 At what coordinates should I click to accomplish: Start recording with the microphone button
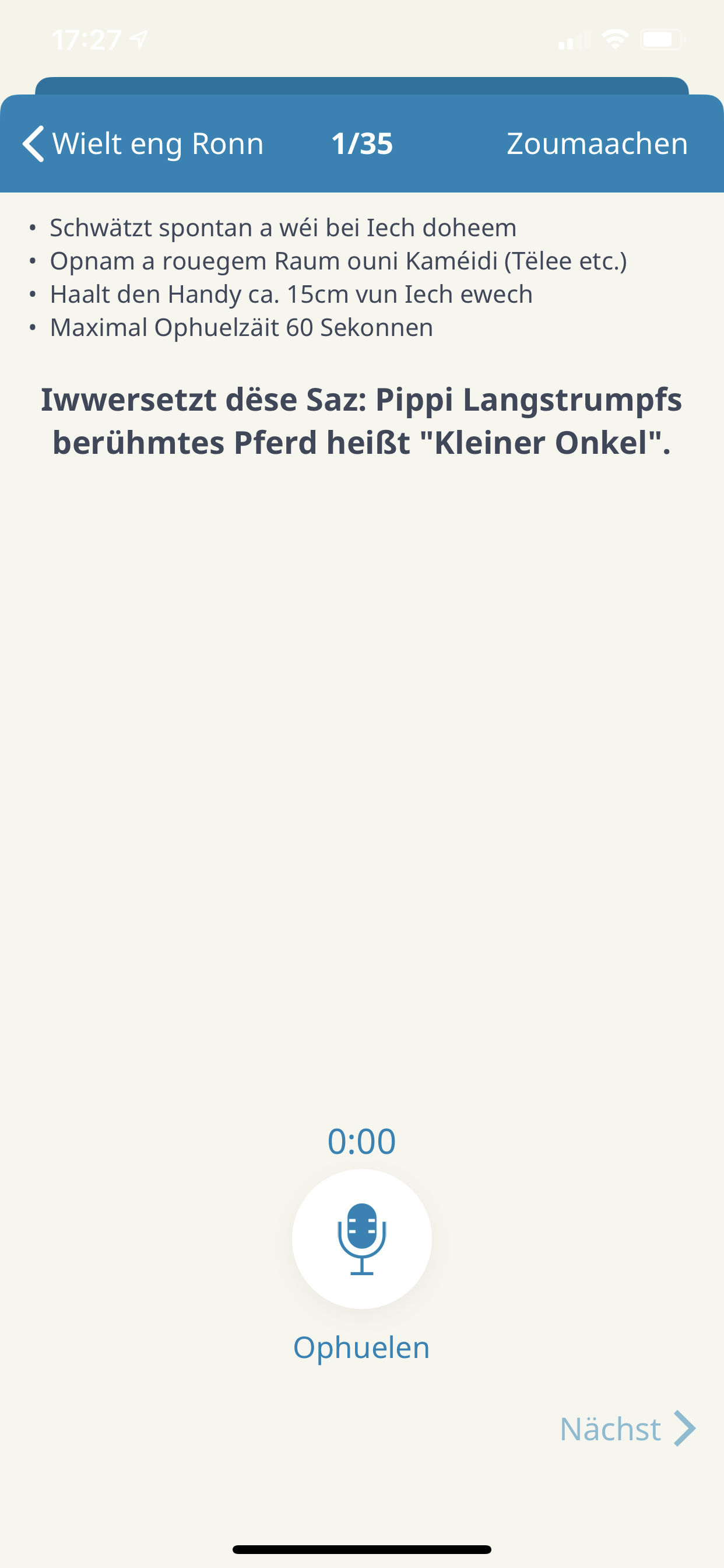[x=361, y=1238]
